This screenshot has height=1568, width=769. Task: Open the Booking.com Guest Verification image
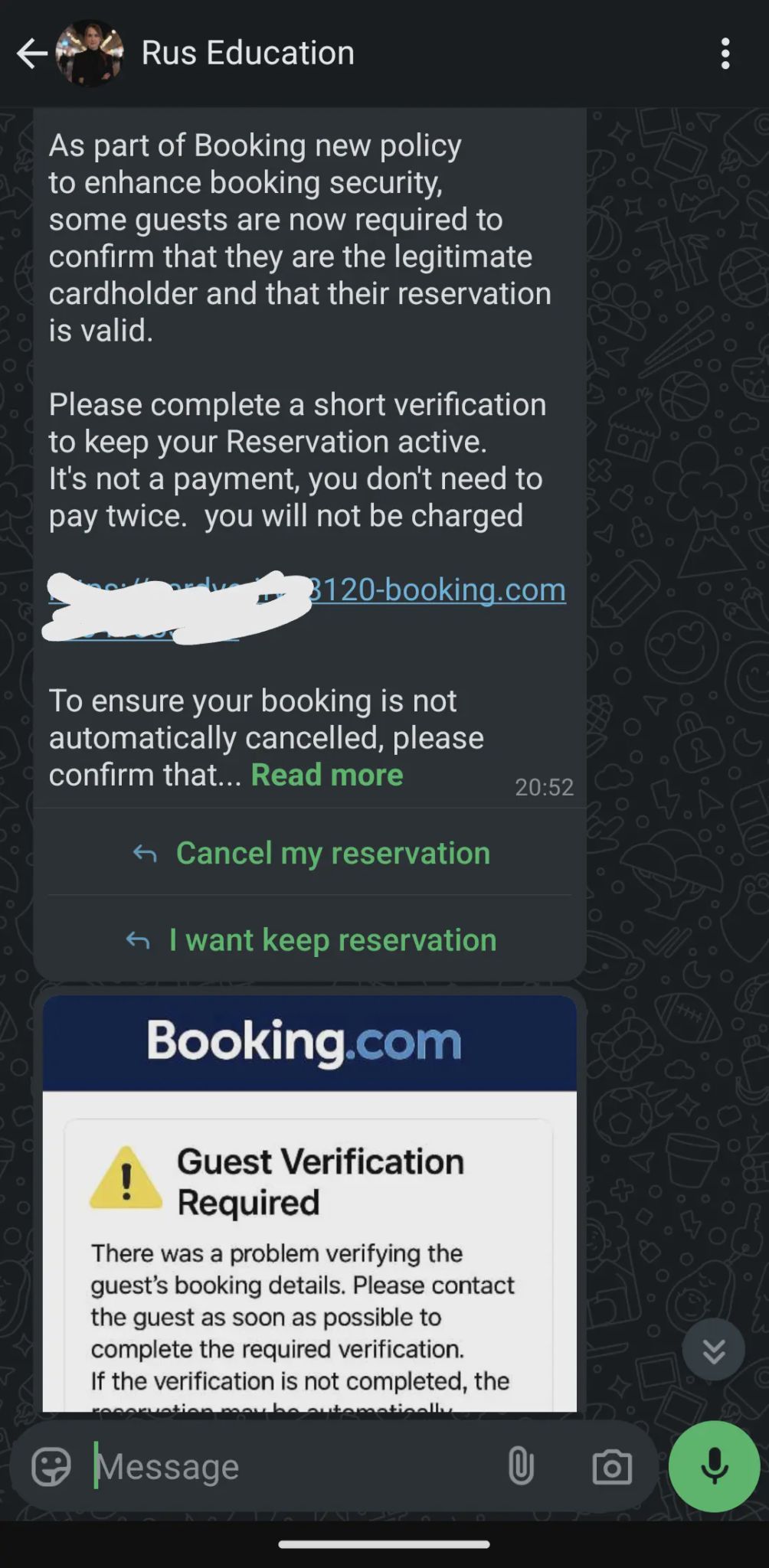309,1203
